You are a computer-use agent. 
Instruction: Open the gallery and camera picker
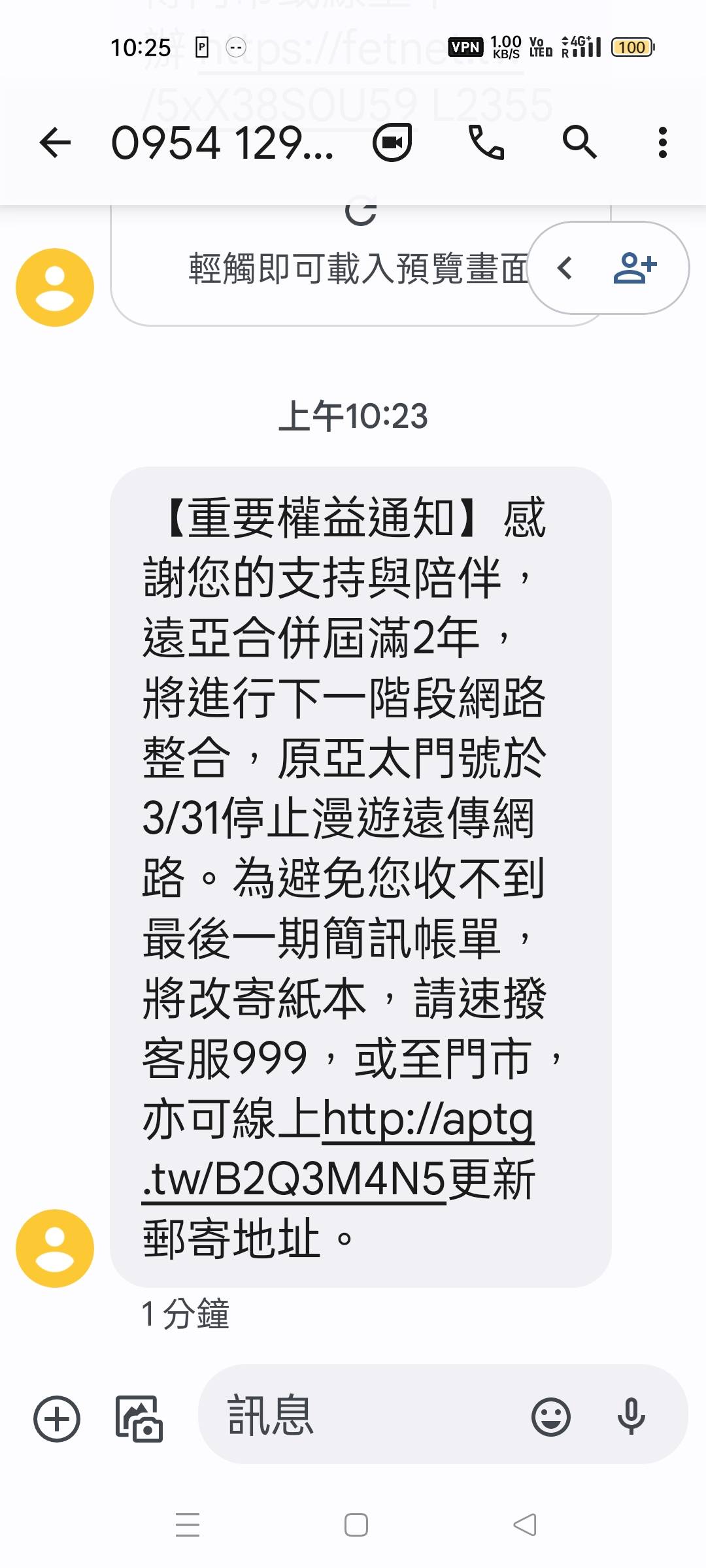[x=139, y=1418]
